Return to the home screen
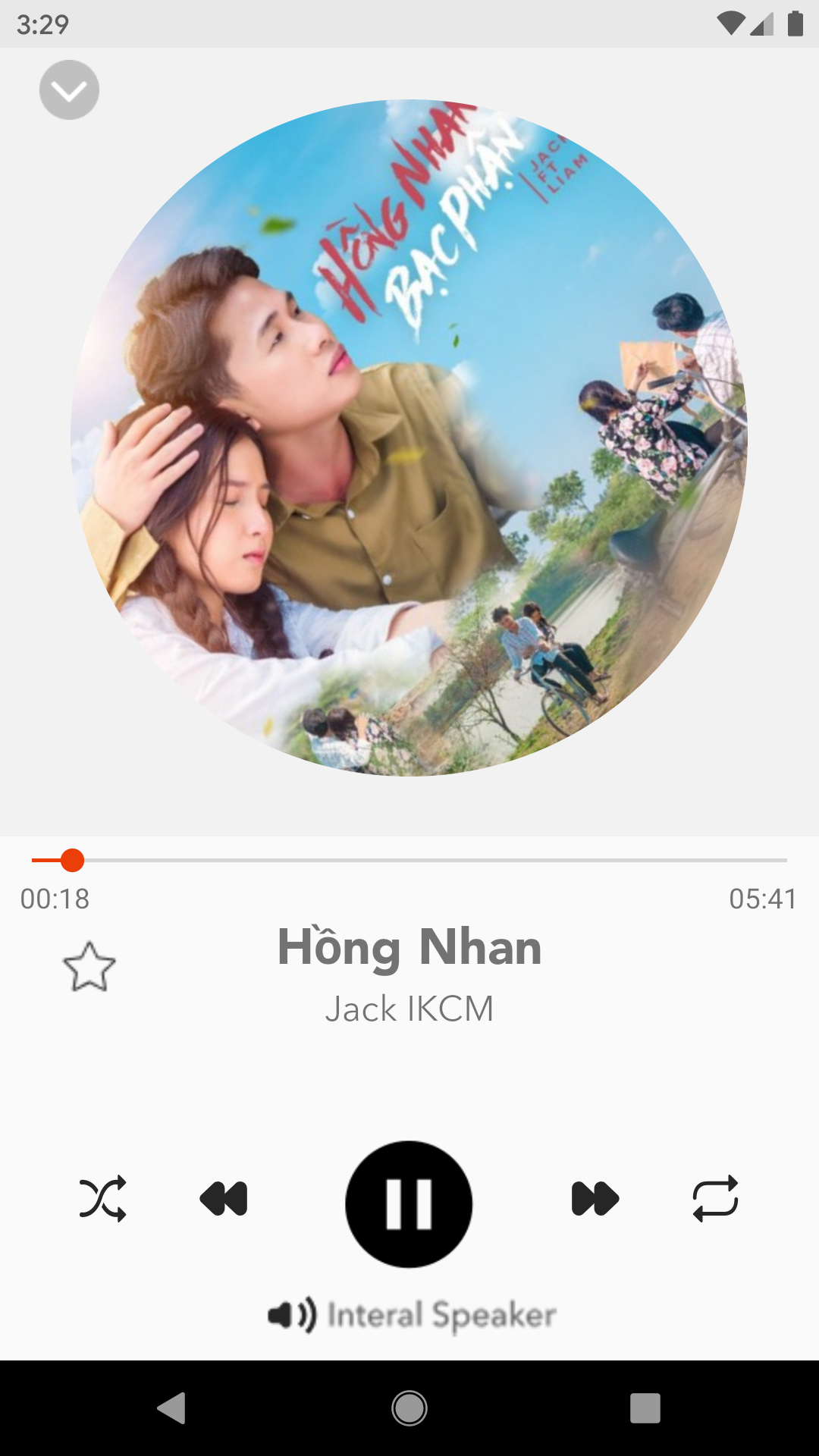Image resolution: width=819 pixels, height=1456 pixels. tap(409, 1408)
